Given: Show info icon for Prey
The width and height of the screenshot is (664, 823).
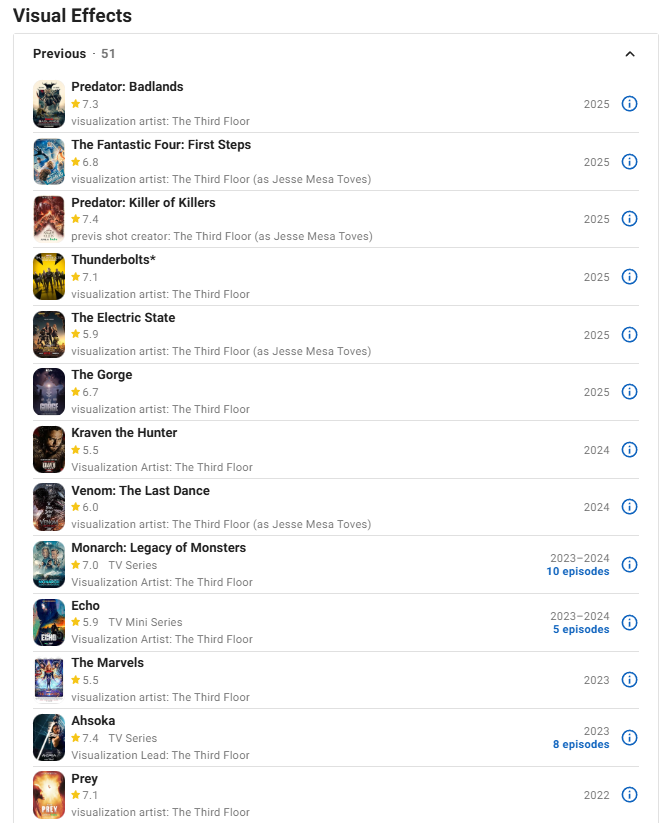Looking at the screenshot, I should coord(629,795).
